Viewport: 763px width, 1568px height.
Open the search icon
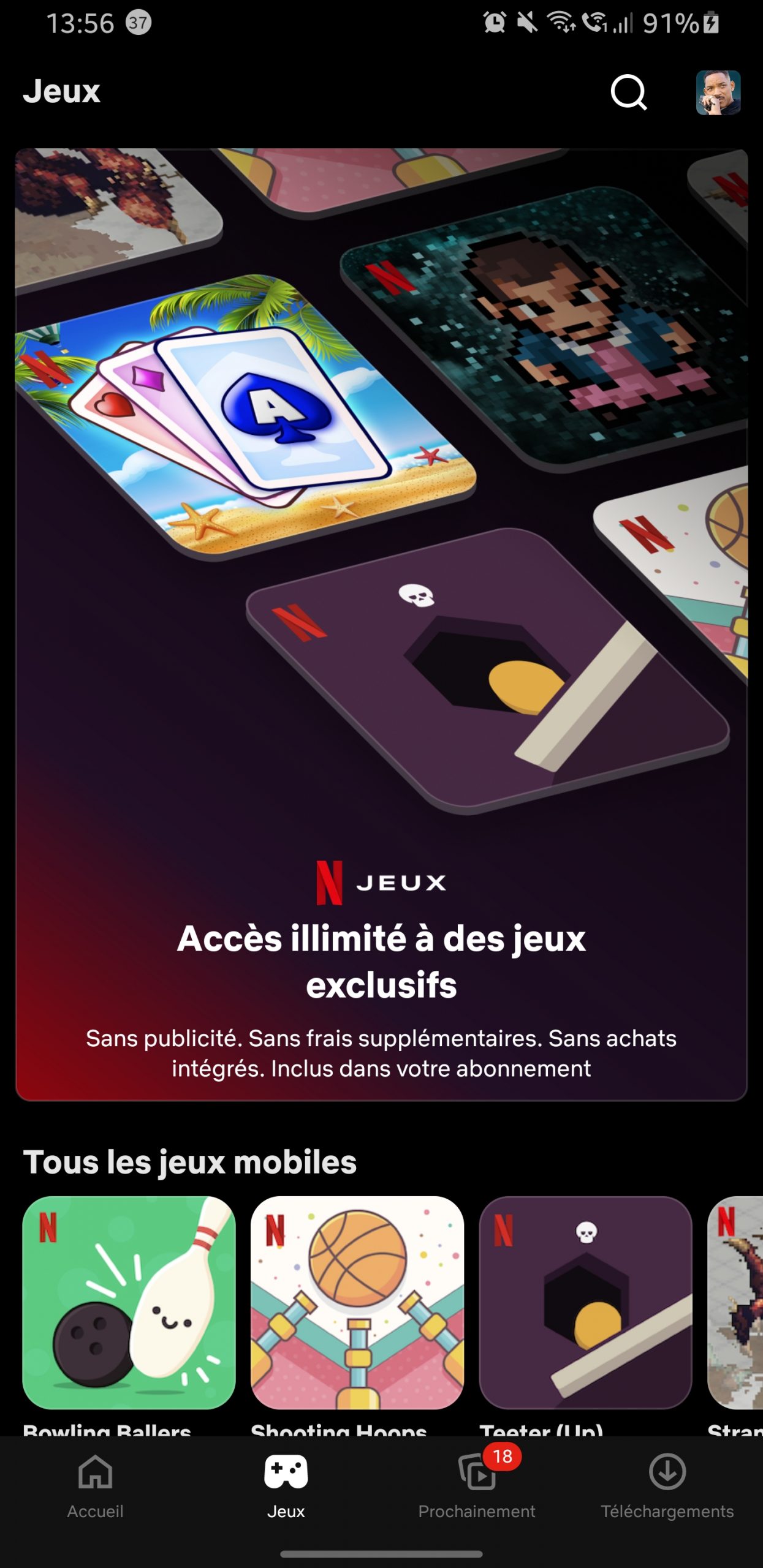[629, 92]
